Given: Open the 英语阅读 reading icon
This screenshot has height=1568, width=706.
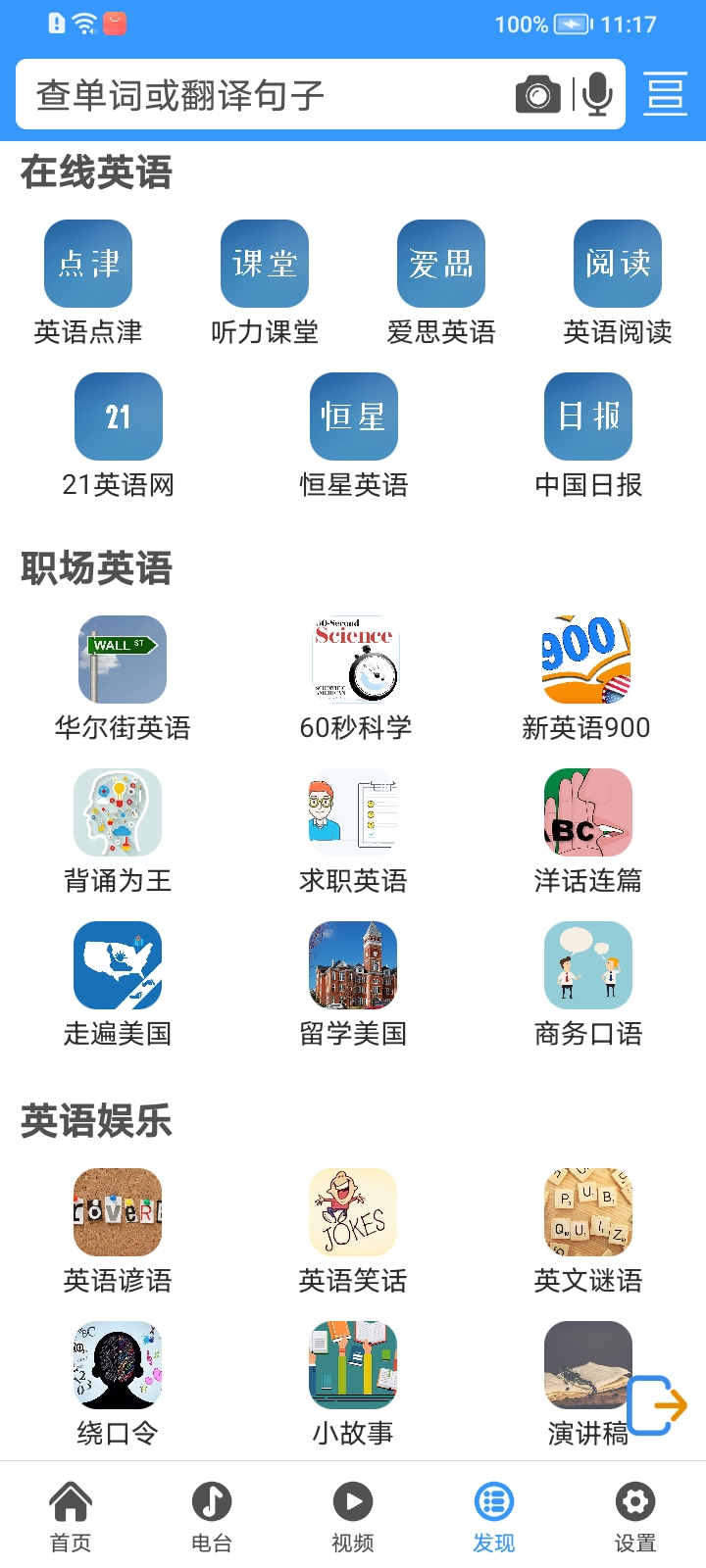Looking at the screenshot, I should (x=617, y=265).
